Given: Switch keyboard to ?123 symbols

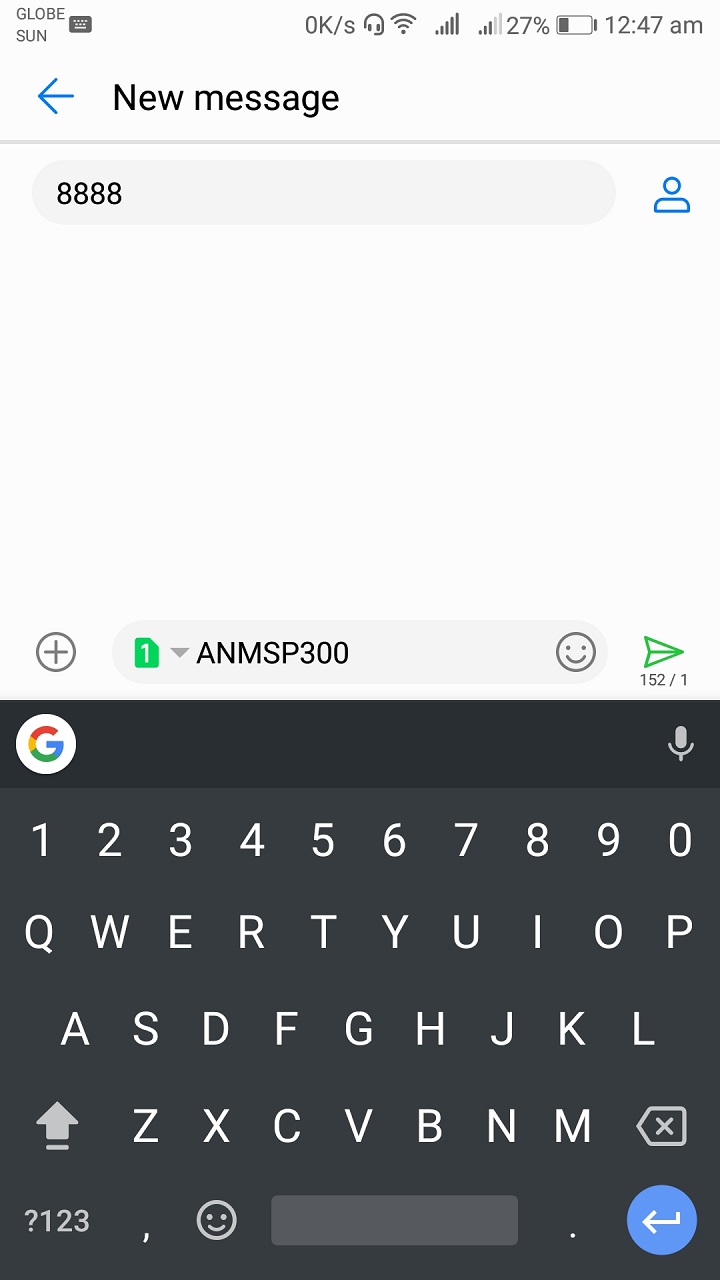Looking at the screenshot, I should pos(57,1221).
